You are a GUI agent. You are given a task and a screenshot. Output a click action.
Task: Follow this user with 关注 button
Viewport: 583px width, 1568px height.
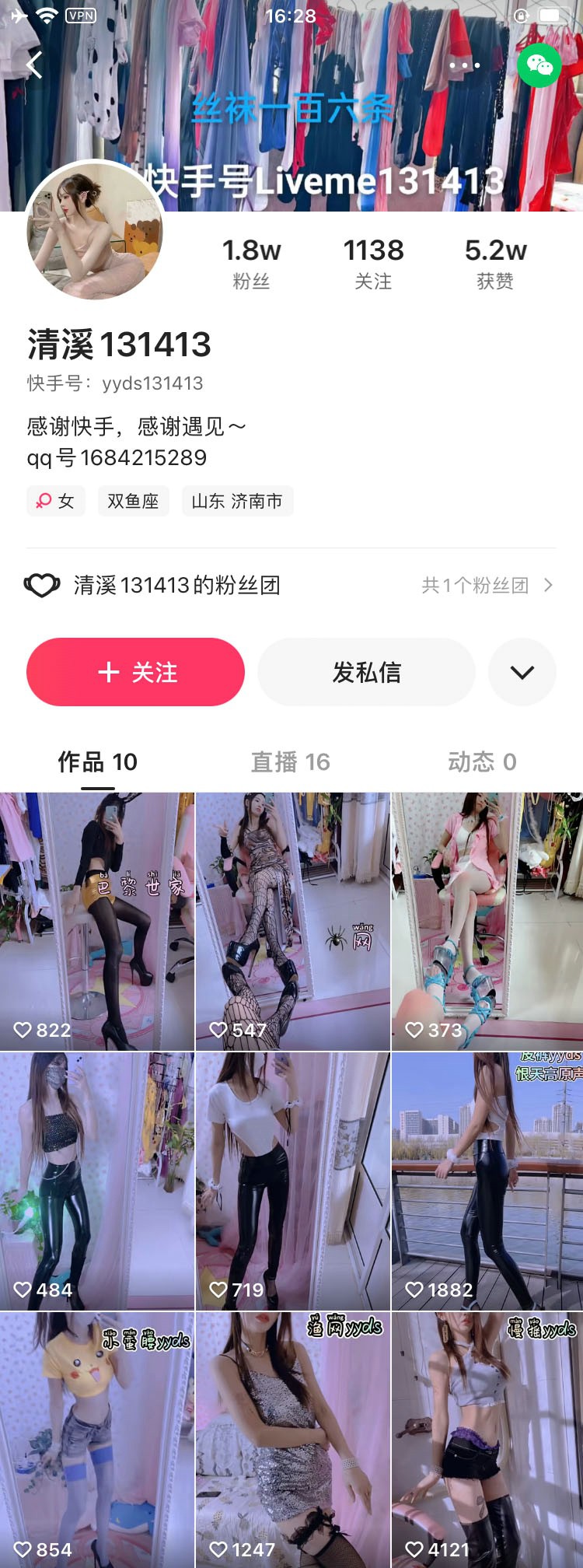pyautogui.click(x=135, y=672)
